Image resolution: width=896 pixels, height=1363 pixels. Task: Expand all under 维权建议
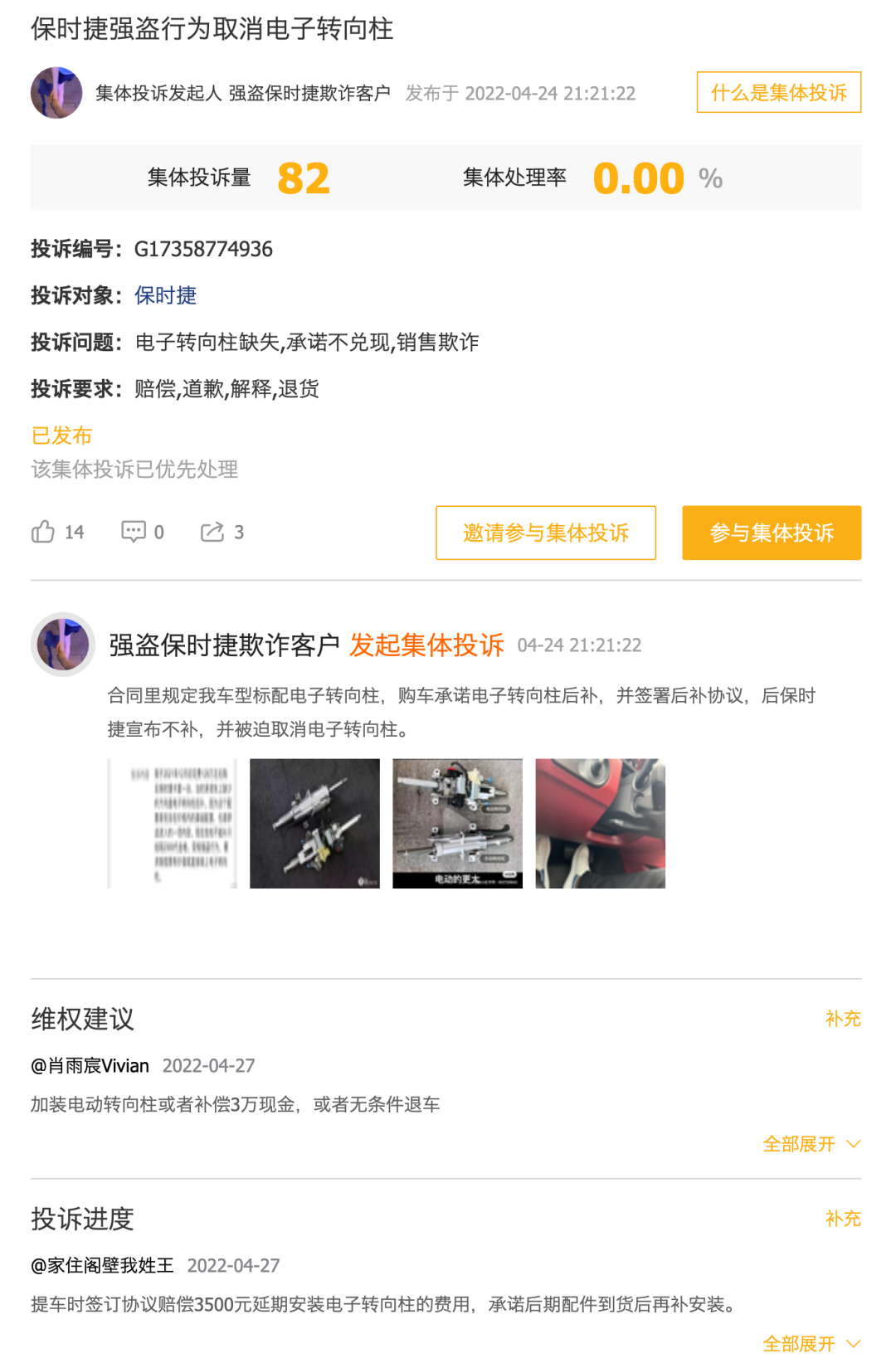[x=811, y=1144]
